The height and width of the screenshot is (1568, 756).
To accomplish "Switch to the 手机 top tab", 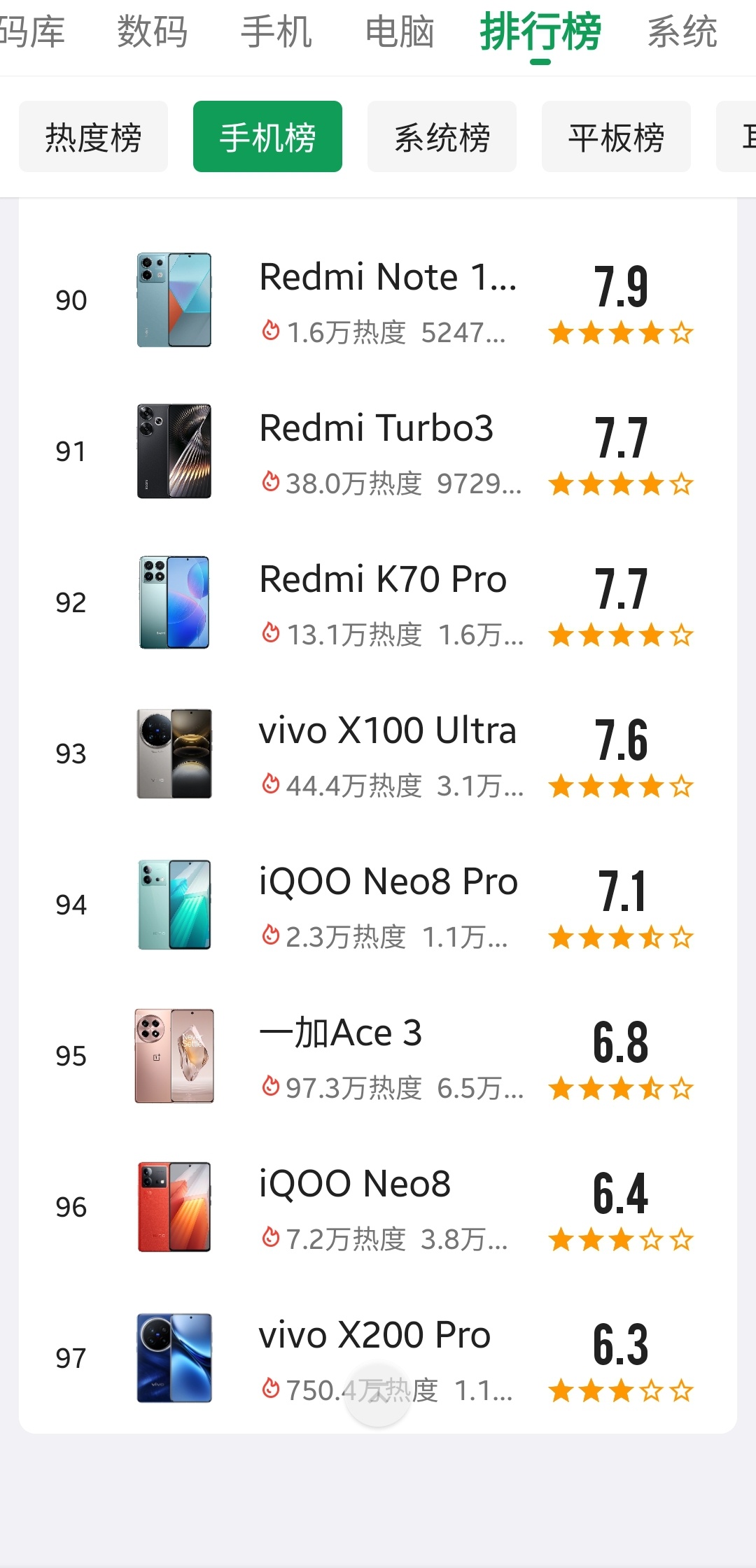I will point(276,32).
